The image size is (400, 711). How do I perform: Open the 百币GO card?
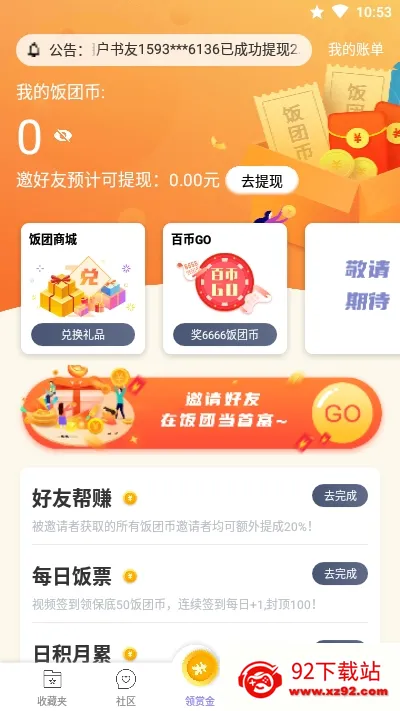point(225,288)
